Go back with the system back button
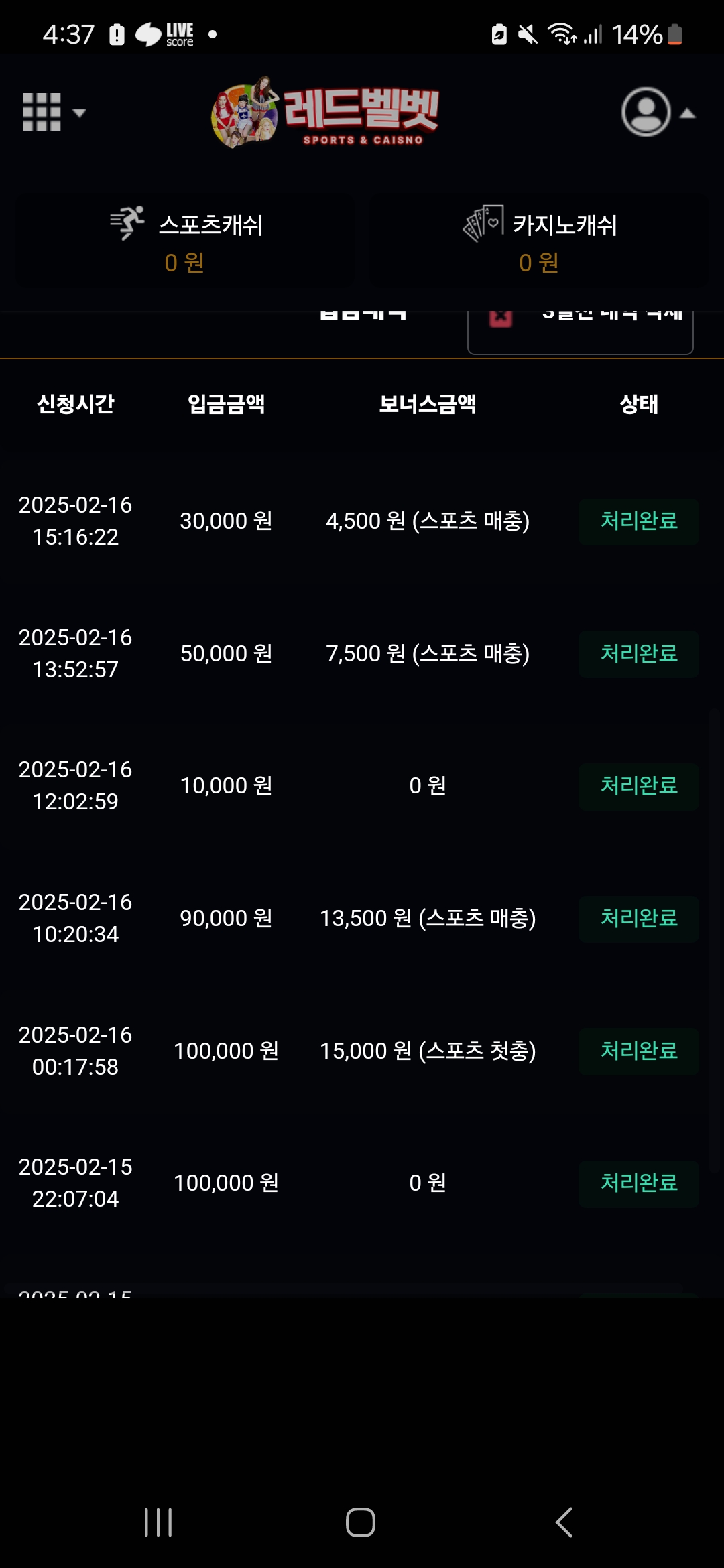The height and width of the screenshot is (1568, 724). pos(564,1522)
